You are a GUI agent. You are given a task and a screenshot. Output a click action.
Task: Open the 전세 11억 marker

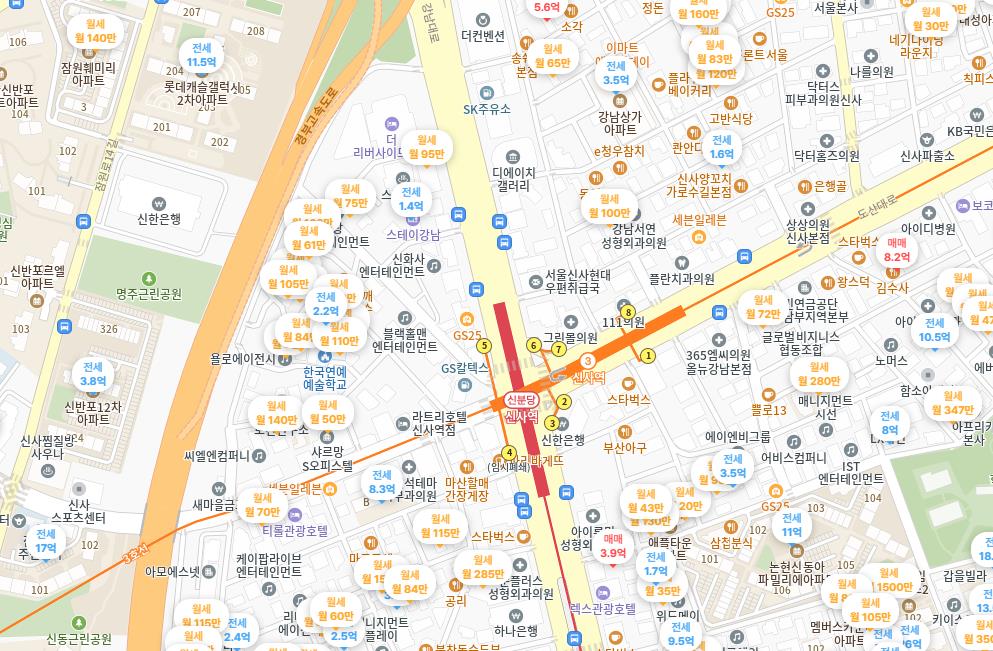coord(791,524)
